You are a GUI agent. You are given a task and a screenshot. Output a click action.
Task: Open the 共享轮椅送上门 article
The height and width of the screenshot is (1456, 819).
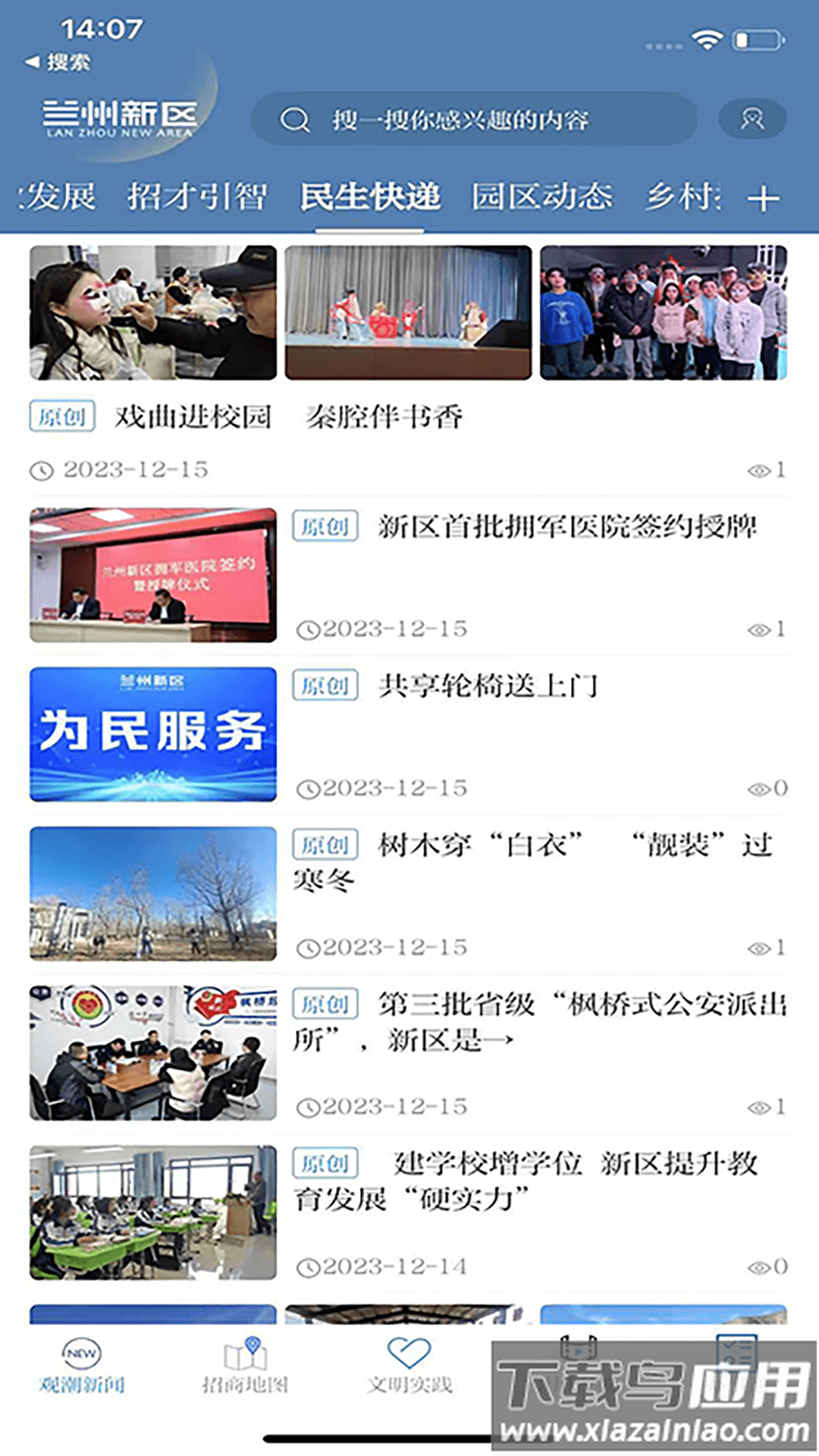pos(488,686)
